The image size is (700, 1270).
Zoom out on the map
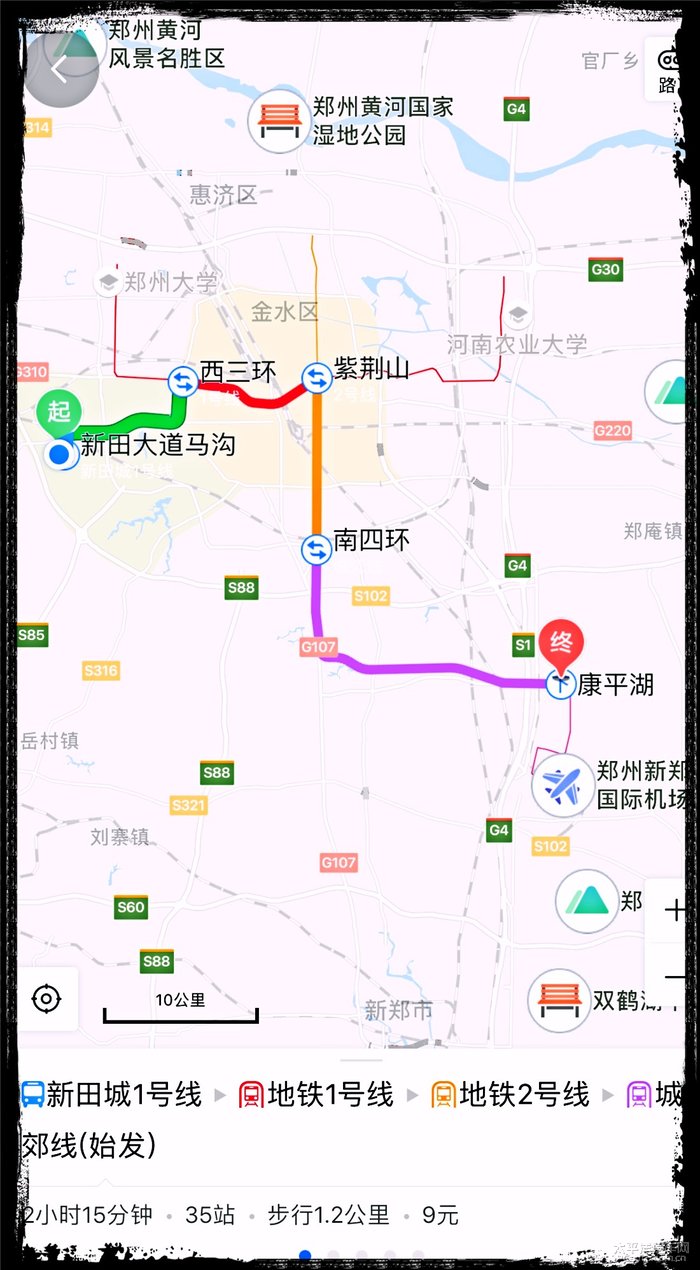(x=673, y=976)
